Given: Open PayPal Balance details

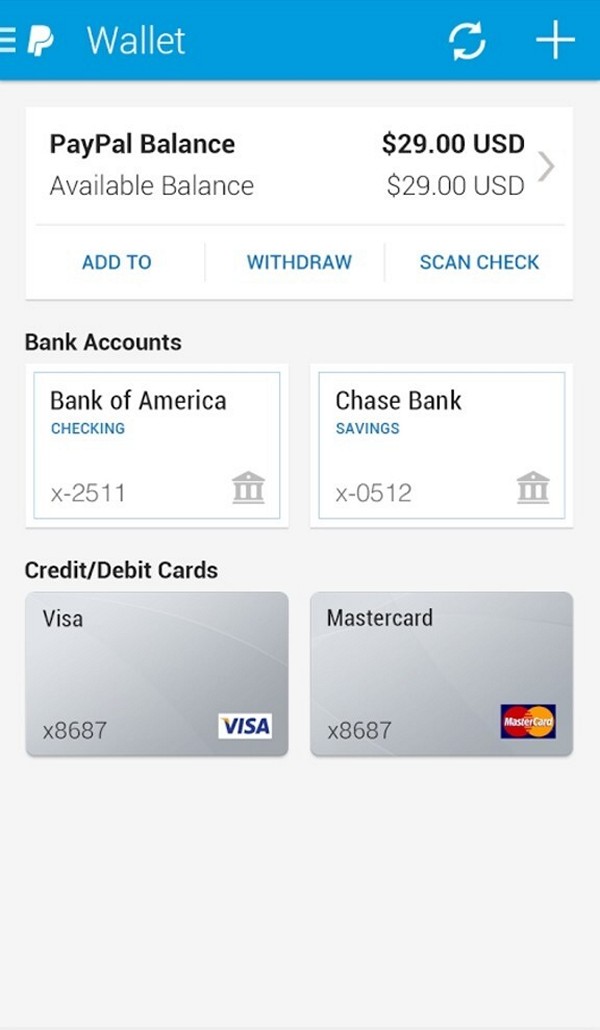Looking at the screenshot, I should 299,166.
